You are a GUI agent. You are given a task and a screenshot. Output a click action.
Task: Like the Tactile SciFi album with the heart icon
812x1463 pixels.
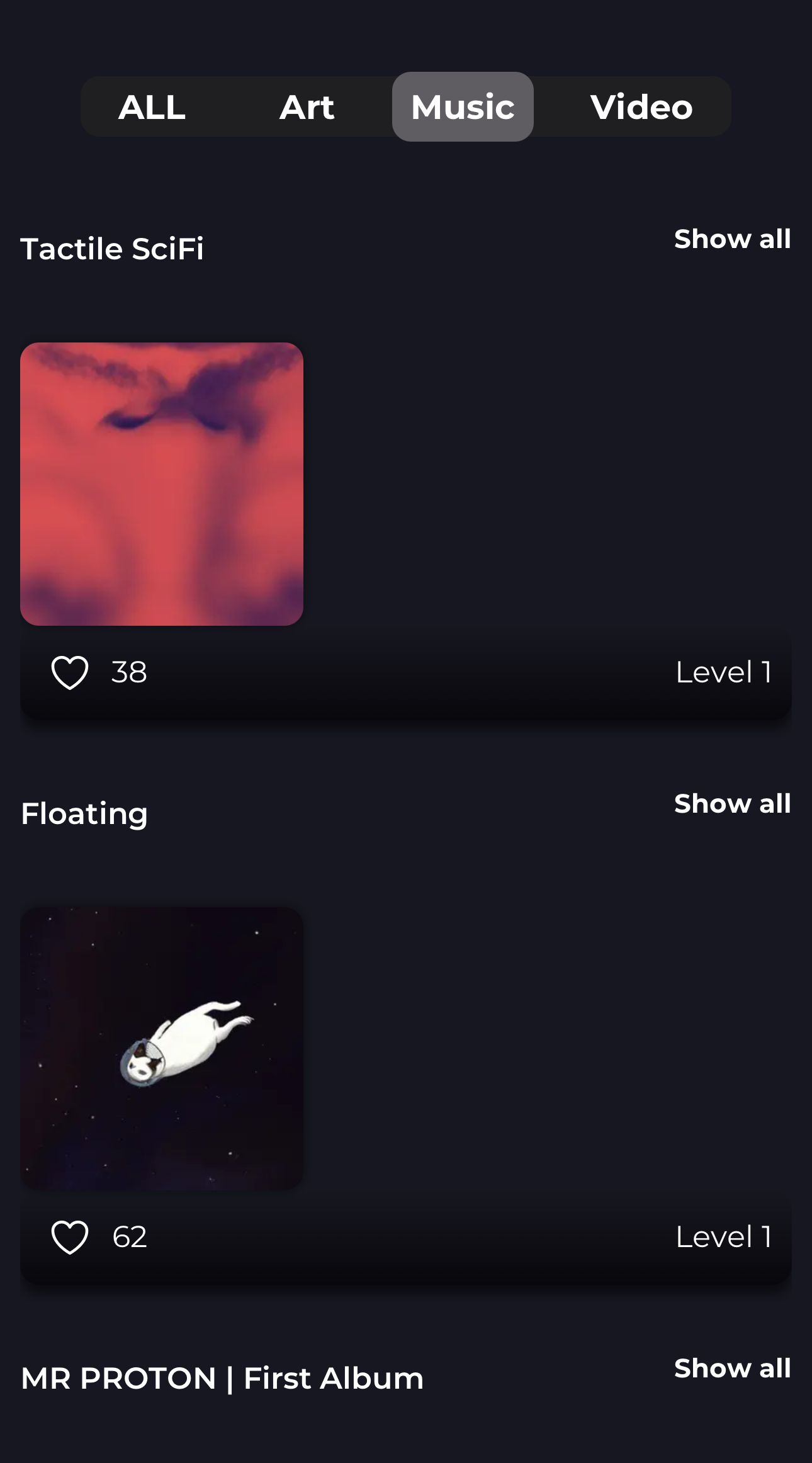pos(69,672)
